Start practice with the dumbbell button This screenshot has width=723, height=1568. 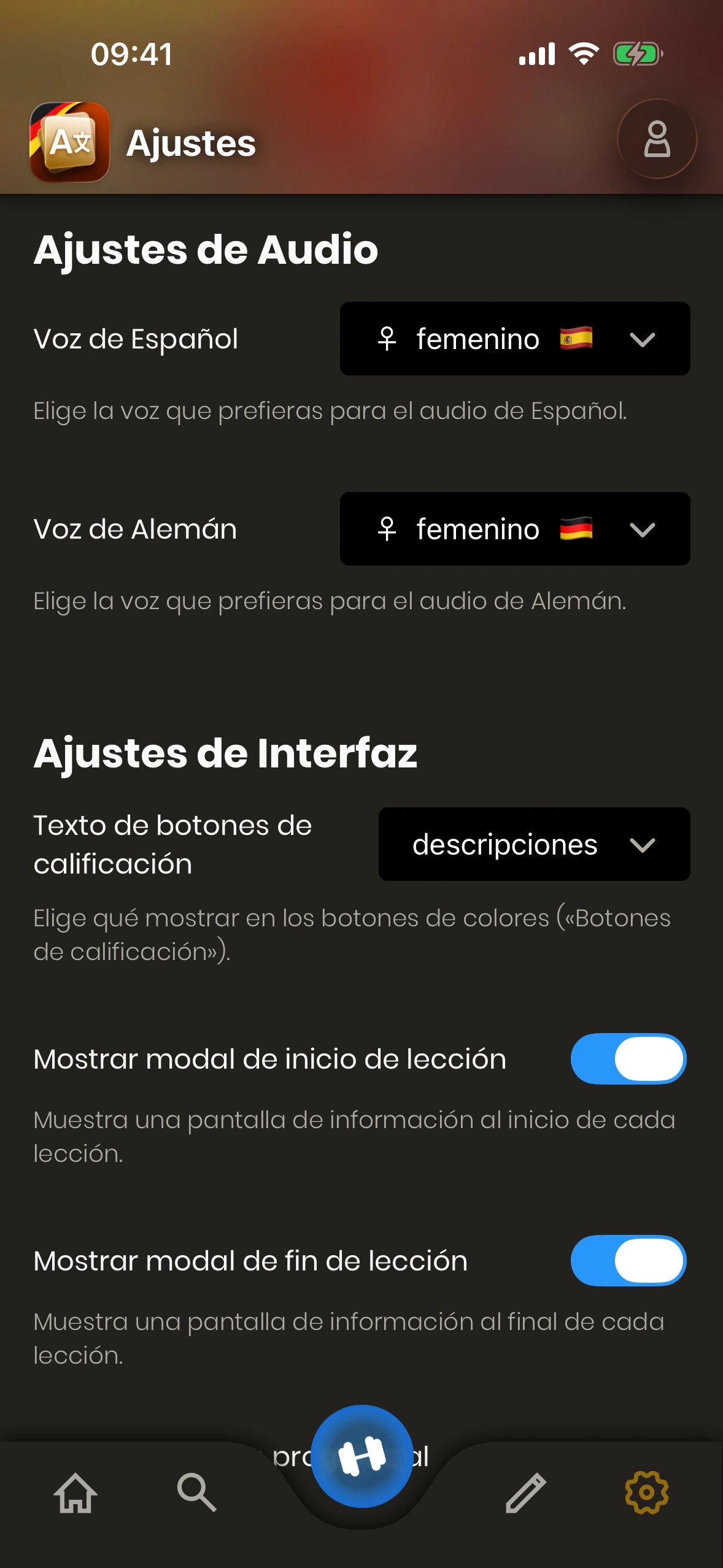pyautogui.click(x=361, y=1456)
